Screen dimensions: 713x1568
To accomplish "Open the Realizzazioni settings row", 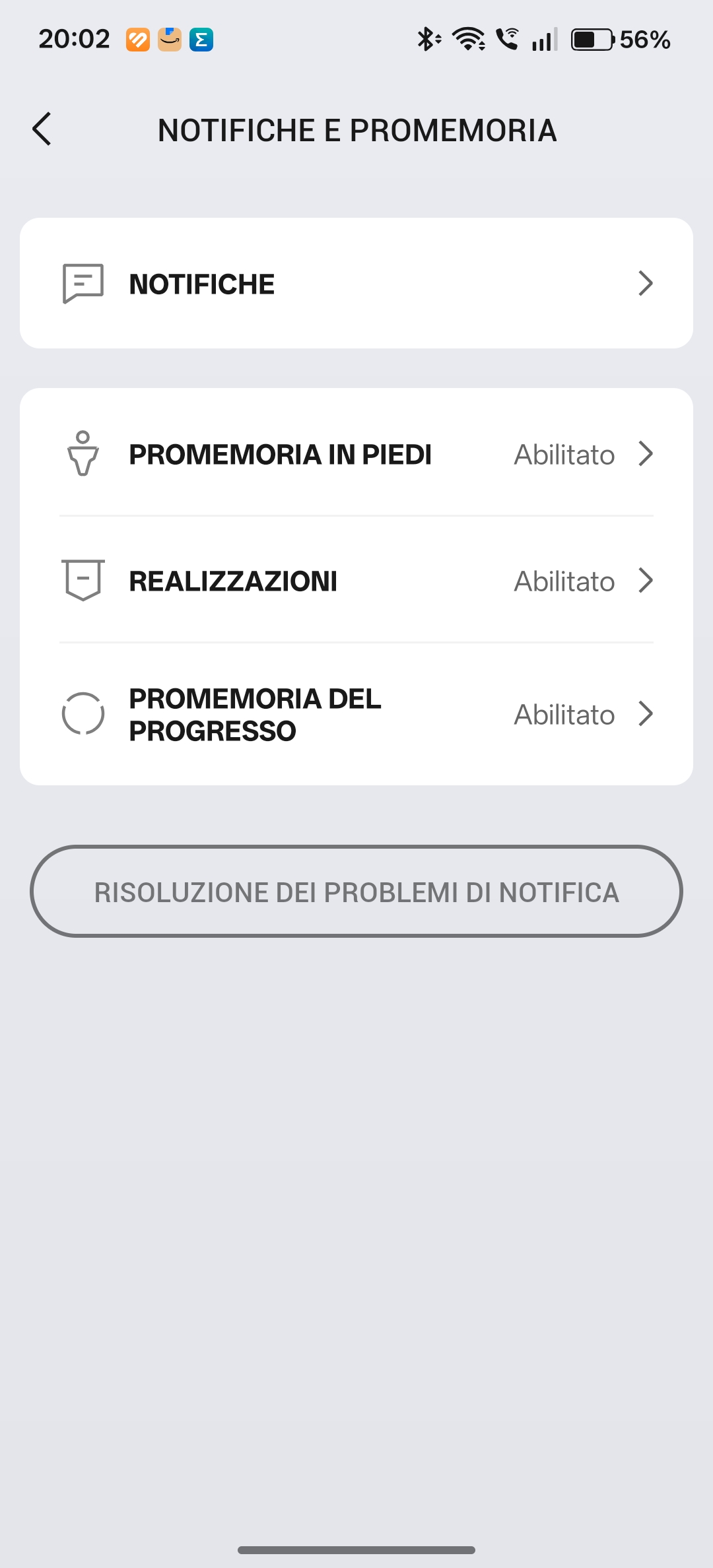I will pyautogui.click(x=356, y=581).
